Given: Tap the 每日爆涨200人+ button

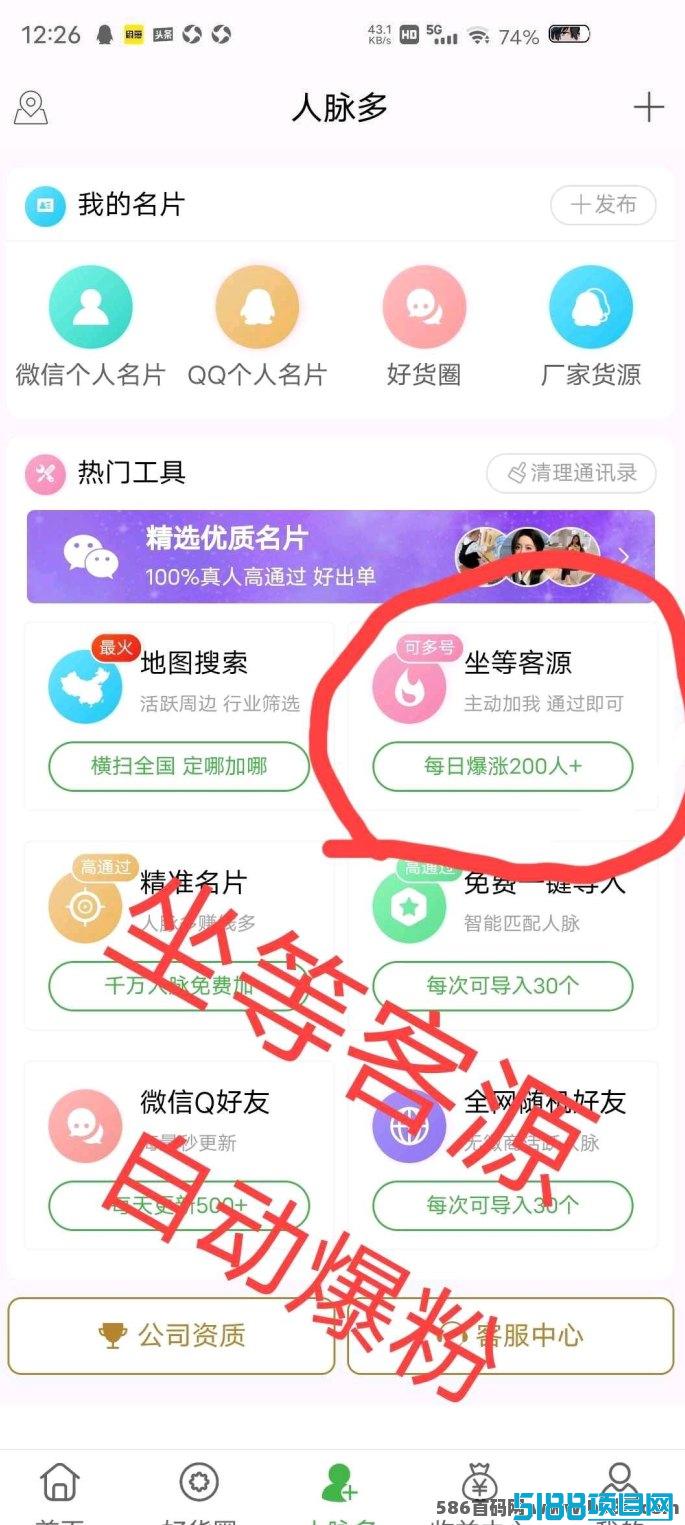Looking at the screenshot, I should pos(503,767).
